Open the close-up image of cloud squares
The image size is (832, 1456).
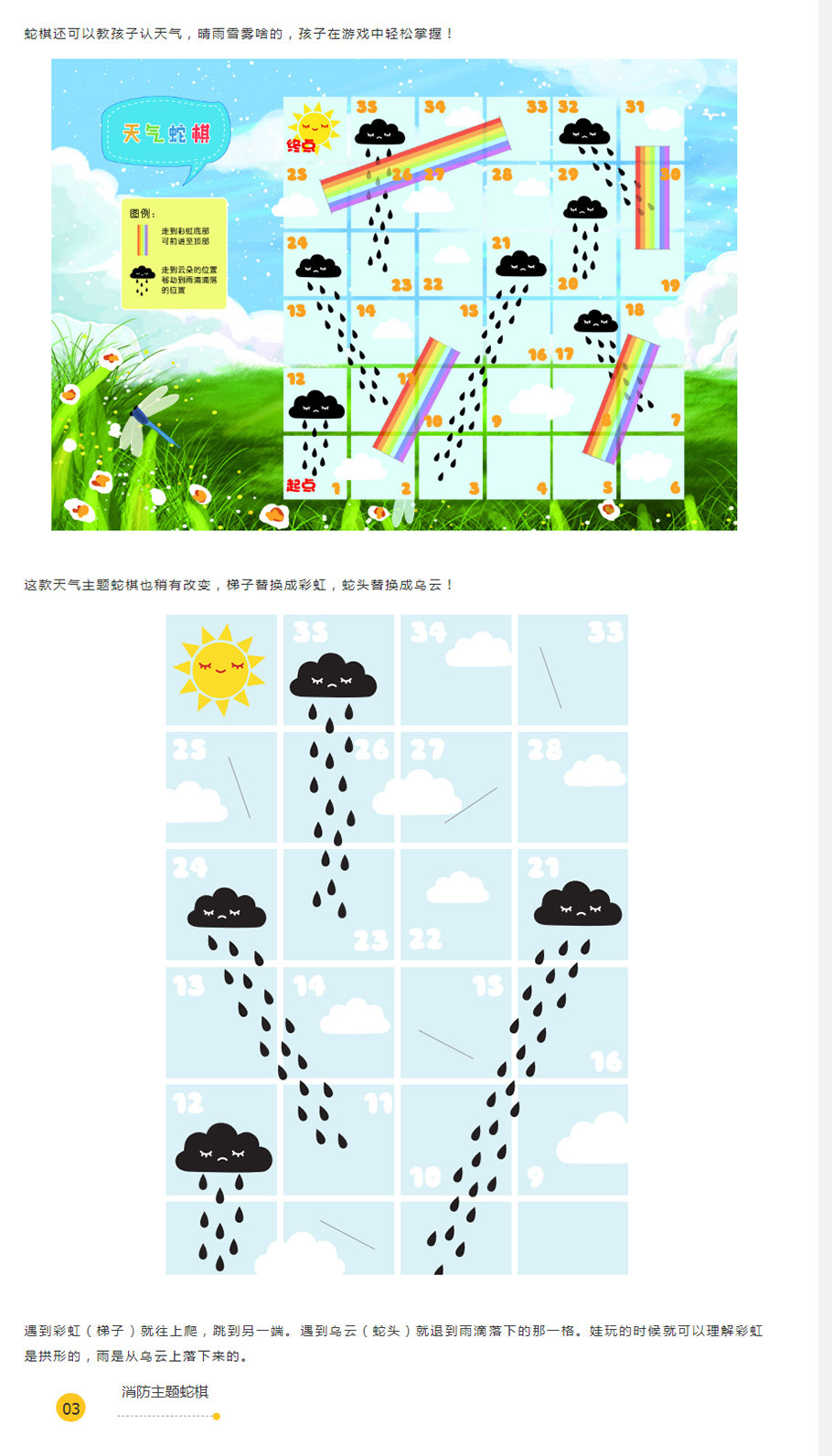coord(397,944)
